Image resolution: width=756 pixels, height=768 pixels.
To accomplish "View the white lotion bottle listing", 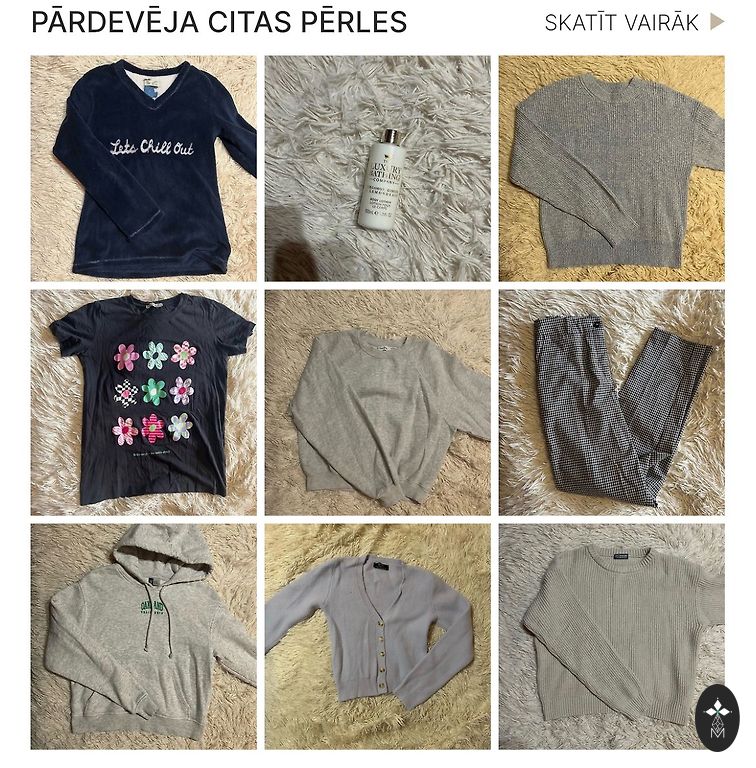I will click(x=378, y=168).
